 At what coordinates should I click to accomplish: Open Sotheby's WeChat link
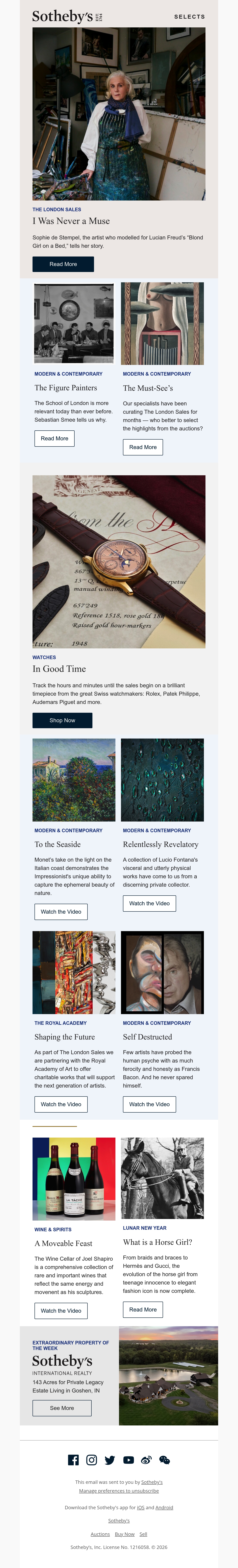coord(164,1460)
